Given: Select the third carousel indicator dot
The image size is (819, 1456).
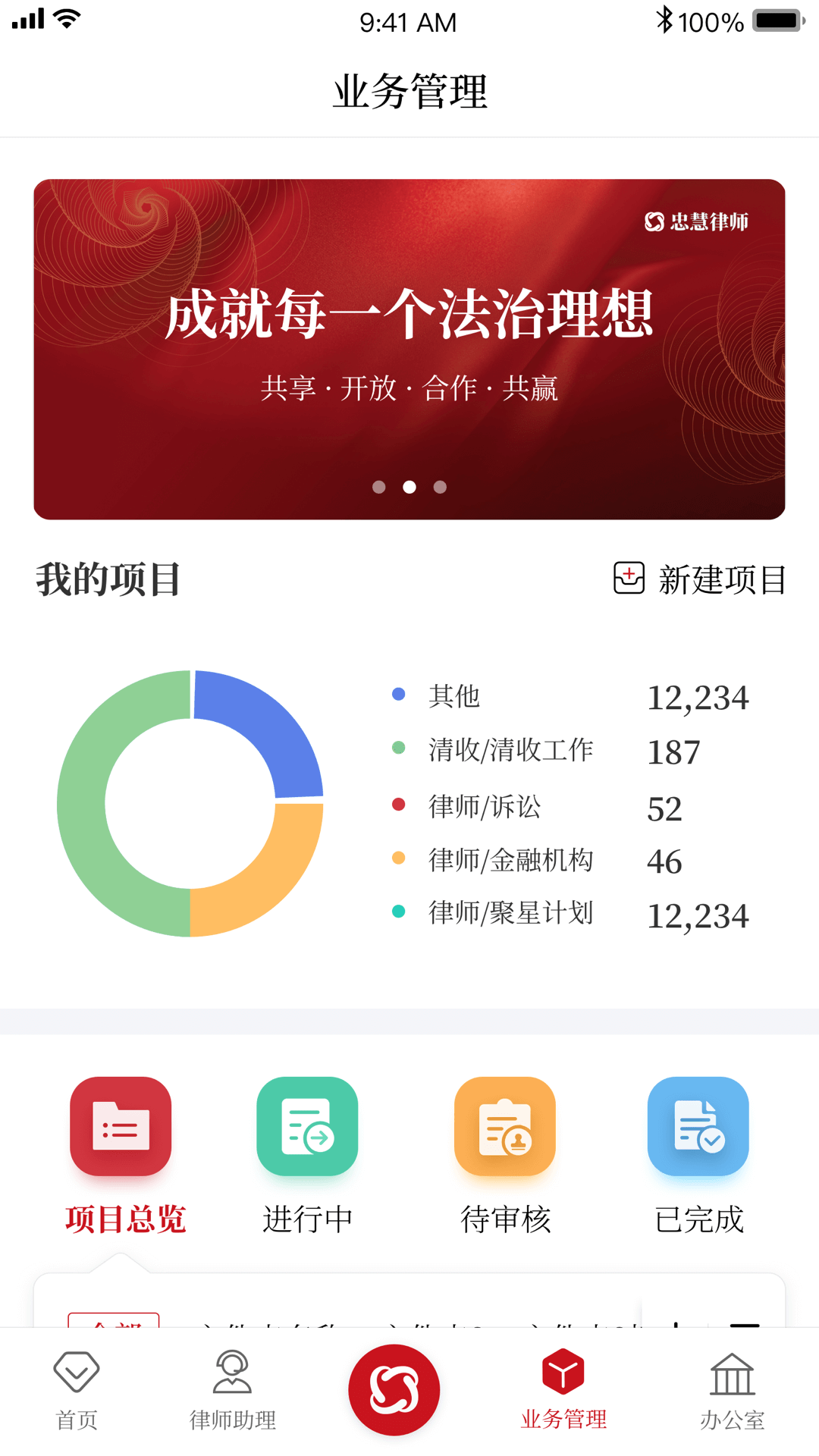Looking at the screenshot, I should [x=441, y=488].
